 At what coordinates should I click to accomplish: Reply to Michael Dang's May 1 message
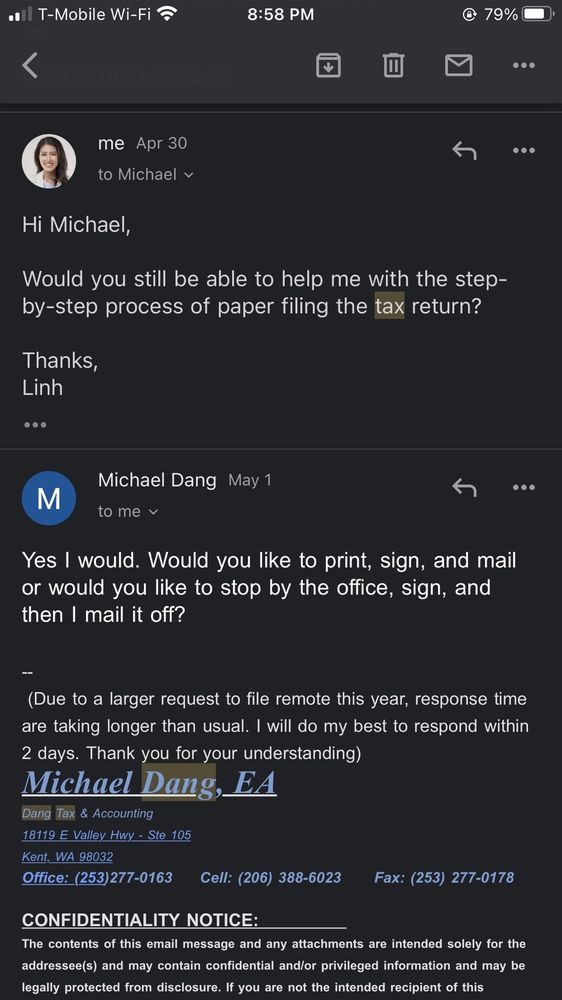click(464, 487)
